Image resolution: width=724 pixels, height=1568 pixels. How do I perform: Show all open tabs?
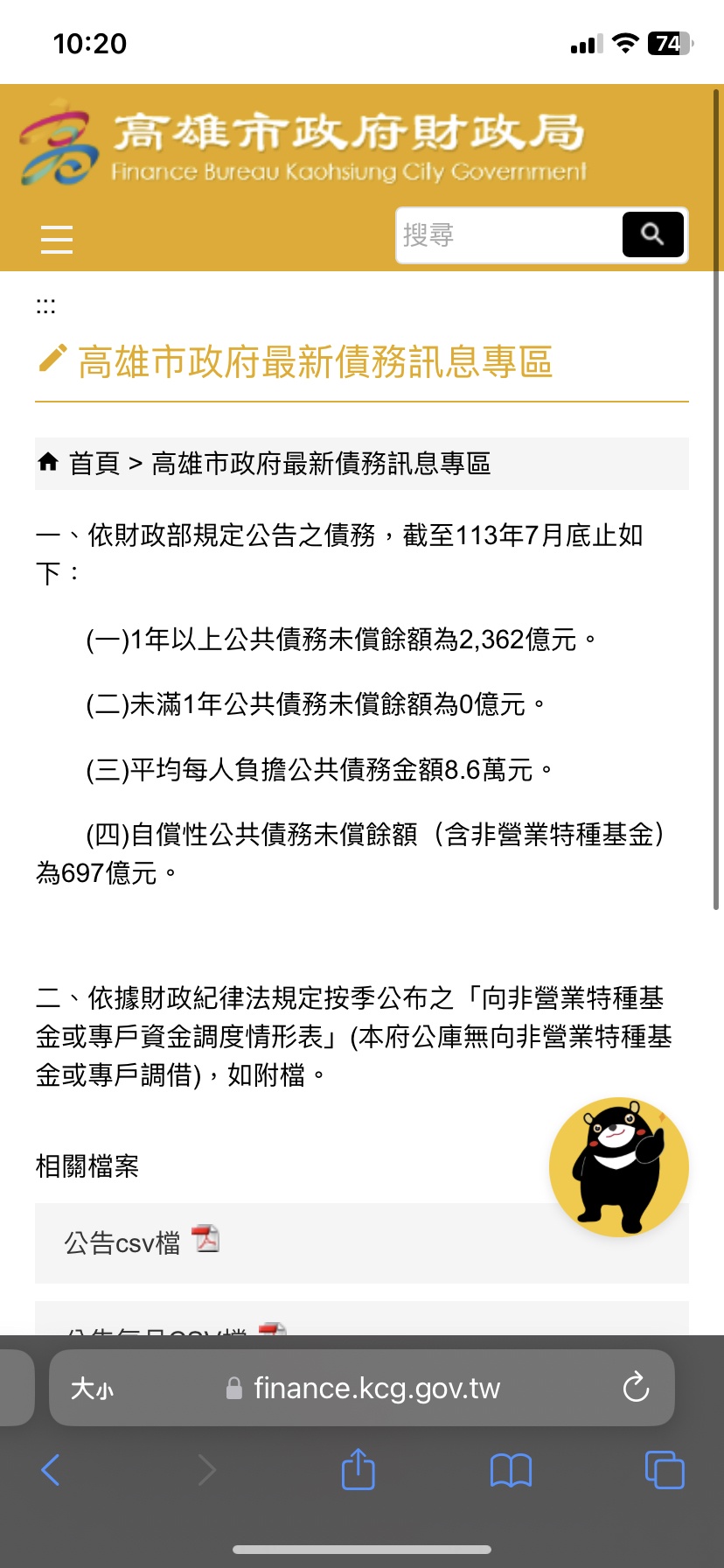[665, 1470]
